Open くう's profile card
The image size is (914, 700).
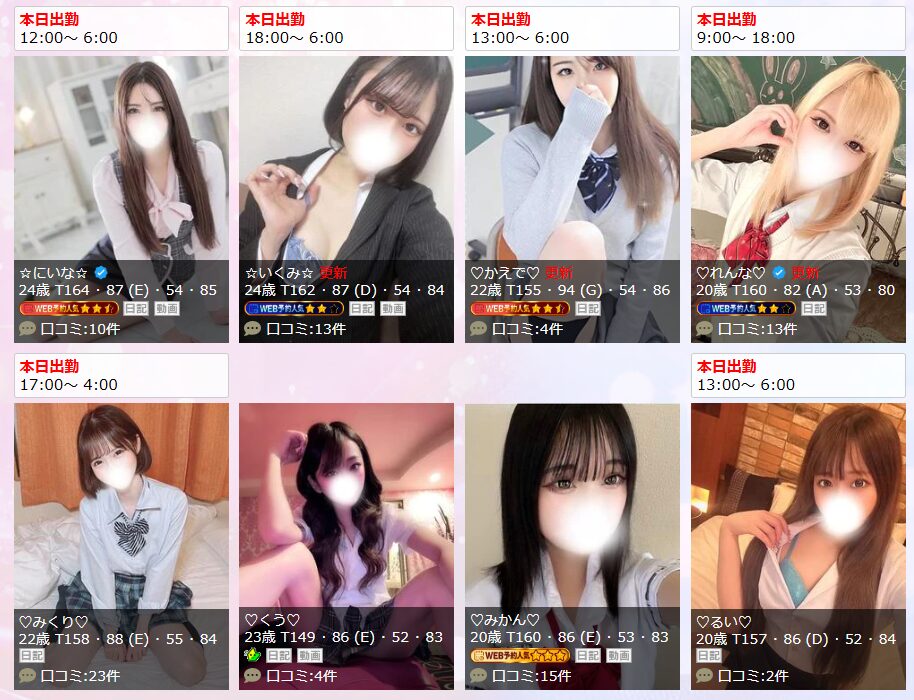click(x=346, y=505)
